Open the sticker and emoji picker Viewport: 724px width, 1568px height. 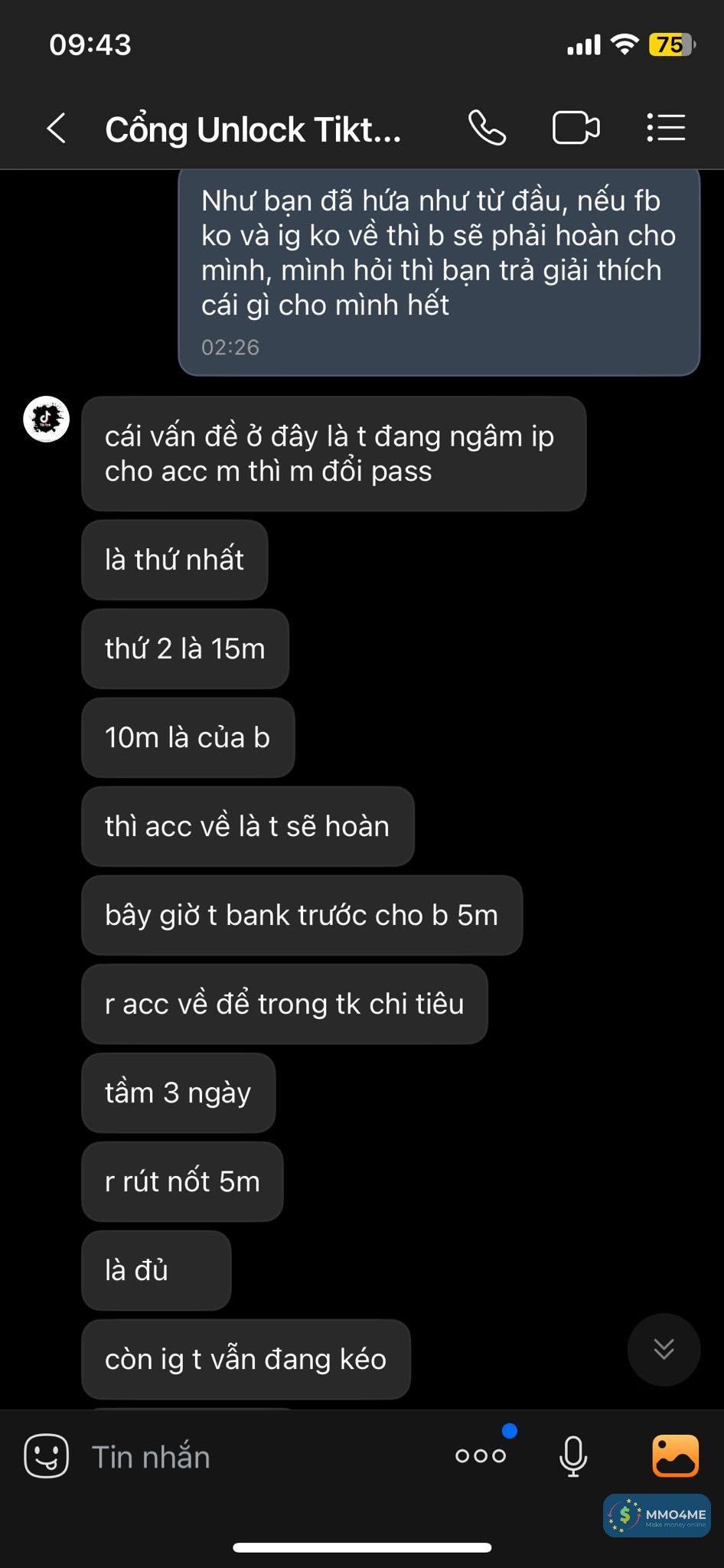(47, 1455)
